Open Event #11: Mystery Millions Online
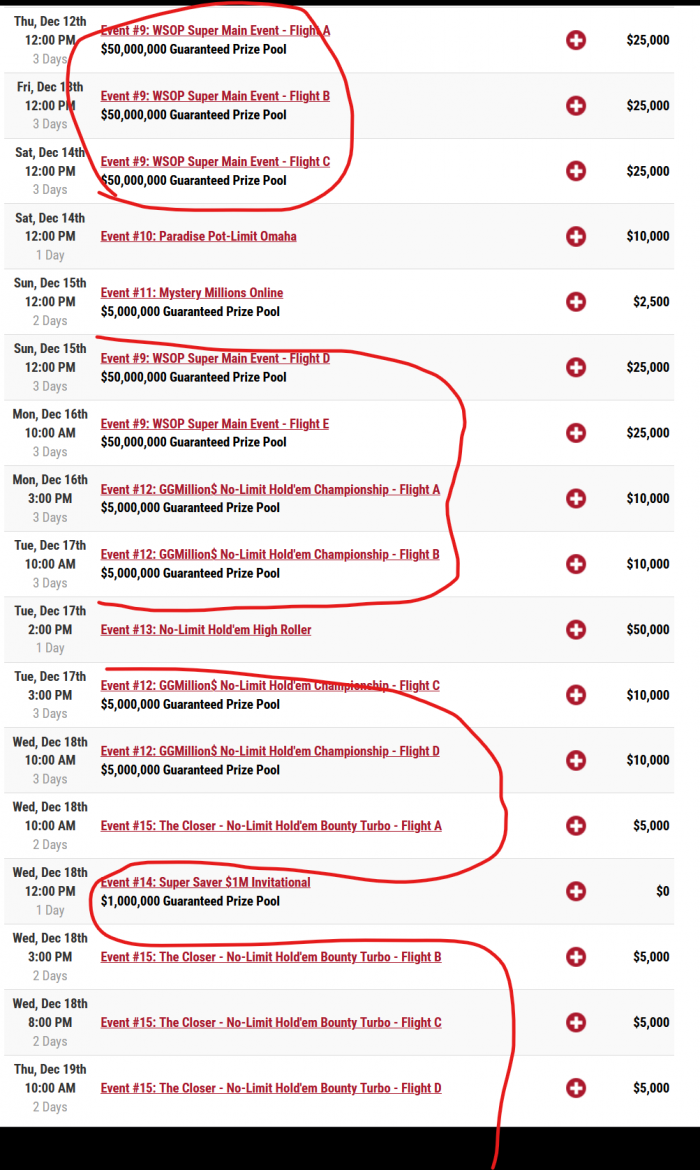The height and width of the screenshot is (1170, 700). click(x=191, y=292)
